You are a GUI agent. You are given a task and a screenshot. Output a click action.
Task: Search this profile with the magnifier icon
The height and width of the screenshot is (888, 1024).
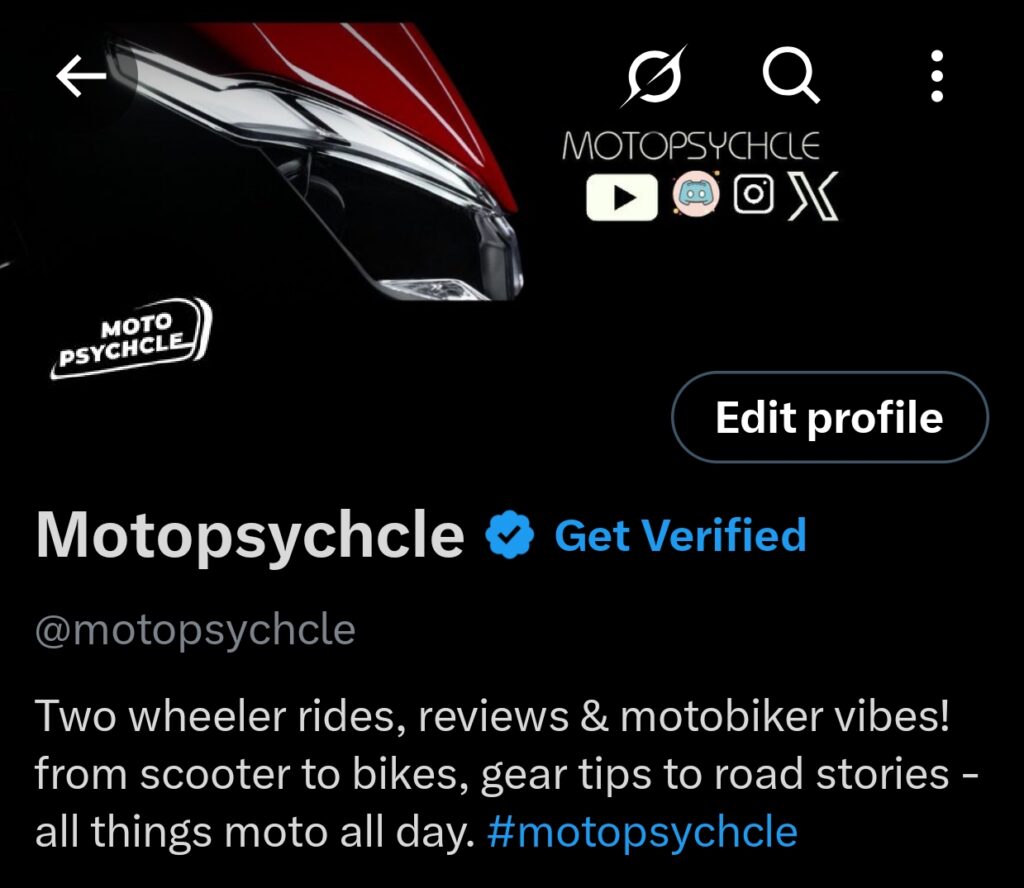(789, 75)
